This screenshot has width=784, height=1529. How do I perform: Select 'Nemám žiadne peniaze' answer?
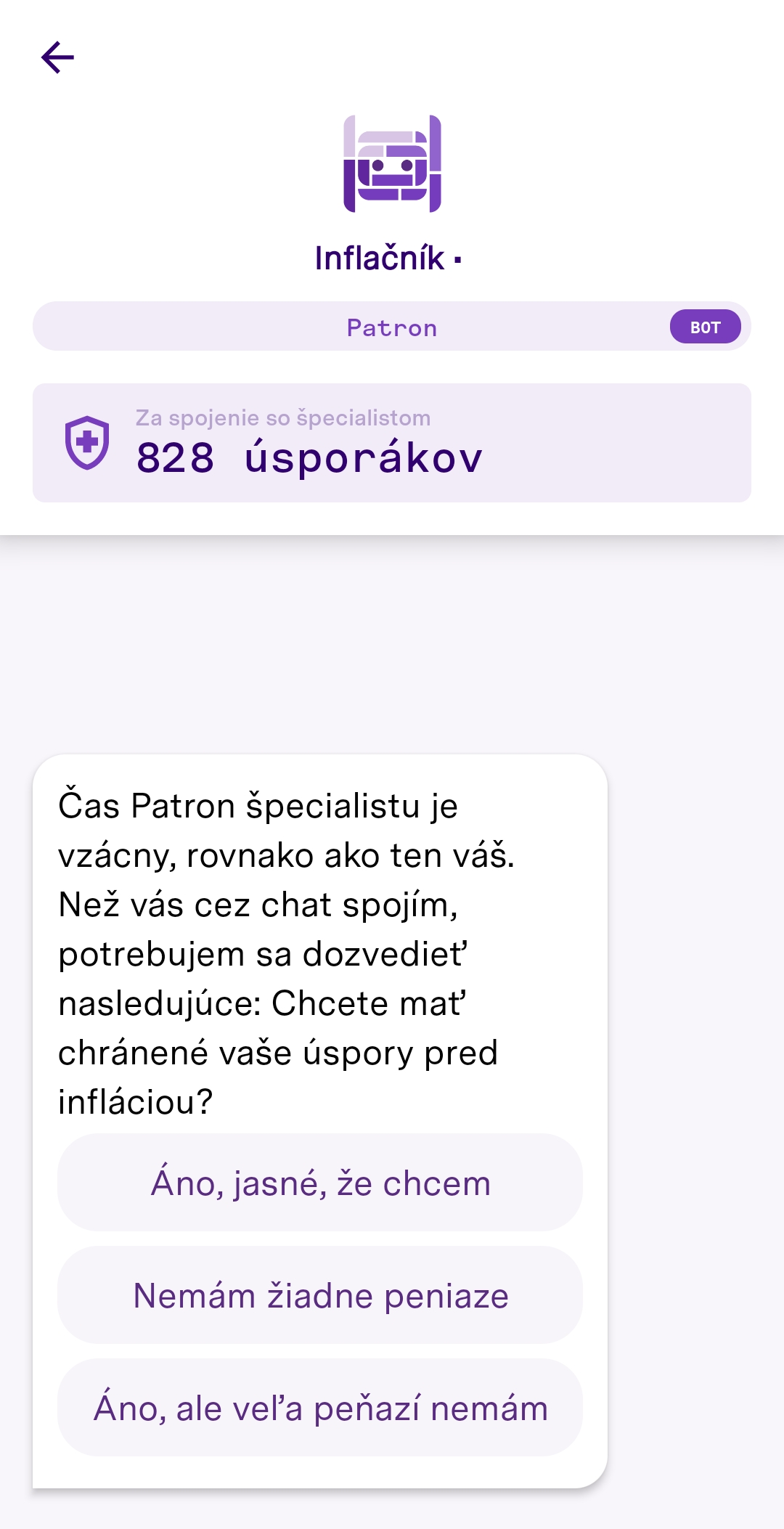click(x=320, y=1295)
